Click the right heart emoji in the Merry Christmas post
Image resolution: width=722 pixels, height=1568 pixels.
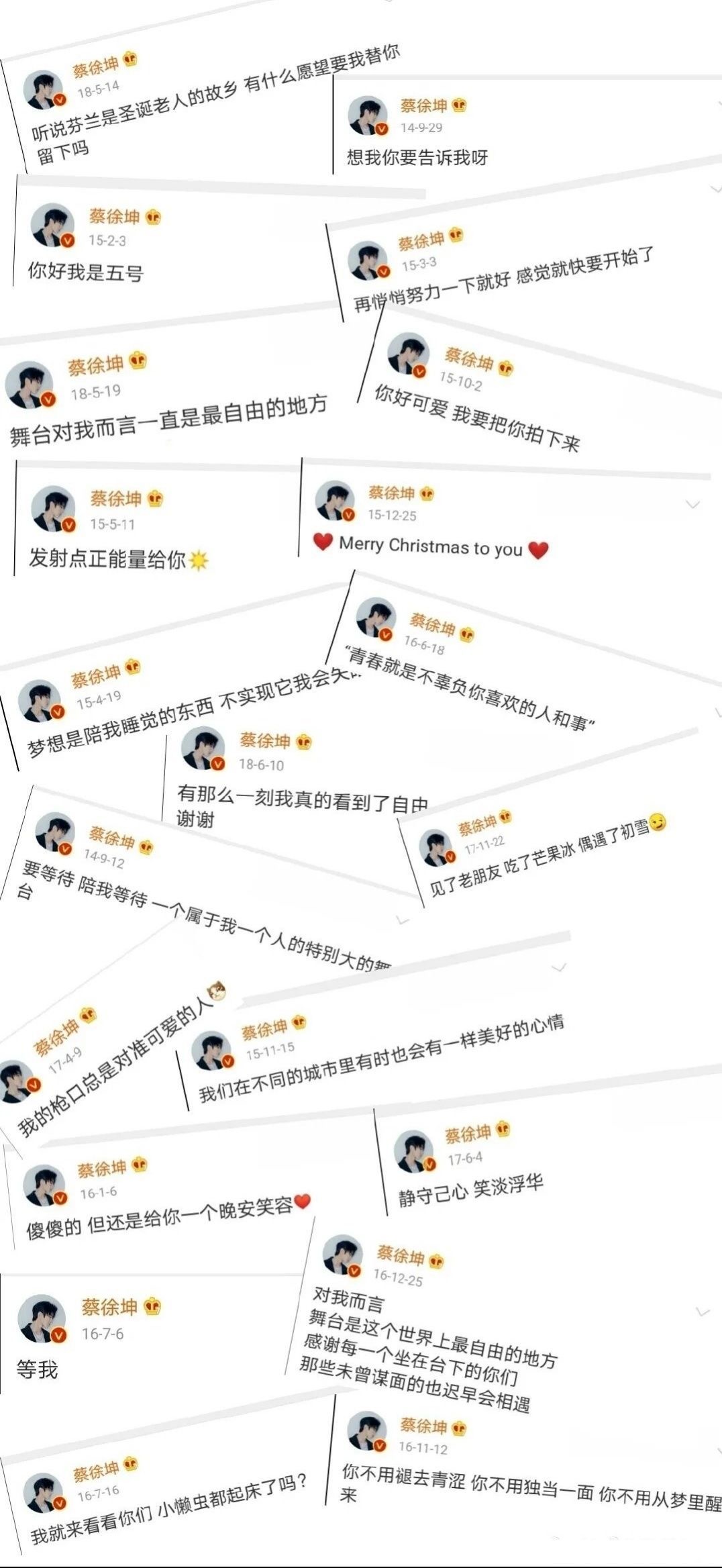pyautogui.click(x=539, y=548)
